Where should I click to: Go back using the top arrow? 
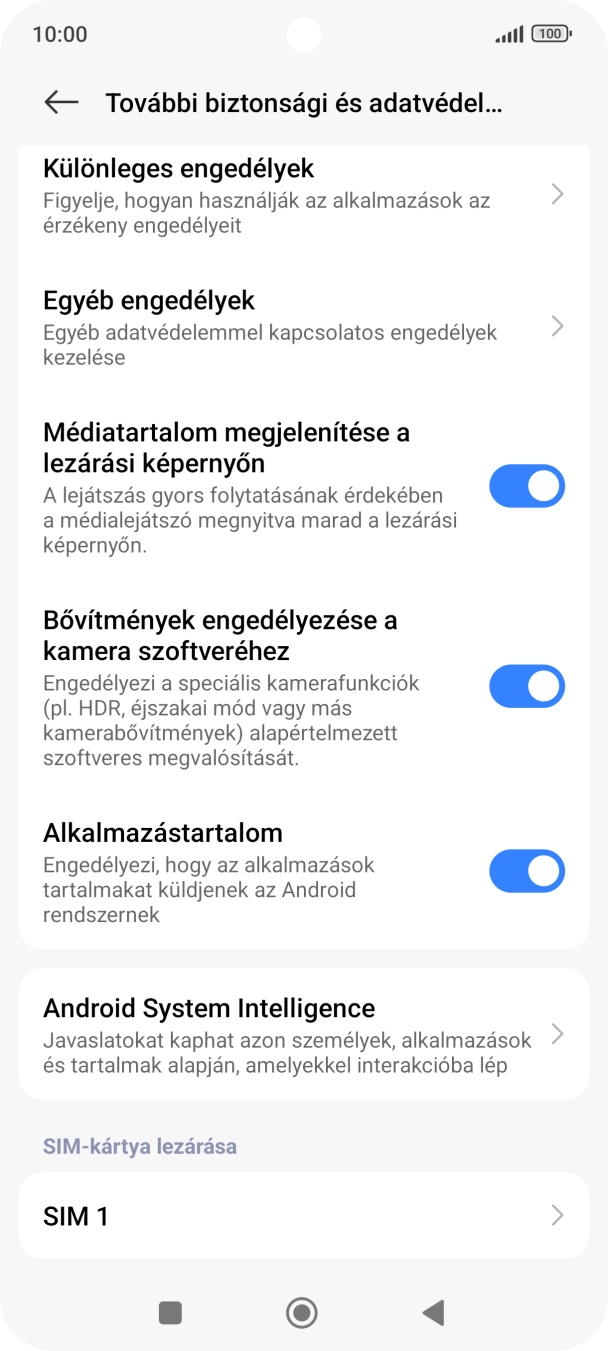(61, 102)
